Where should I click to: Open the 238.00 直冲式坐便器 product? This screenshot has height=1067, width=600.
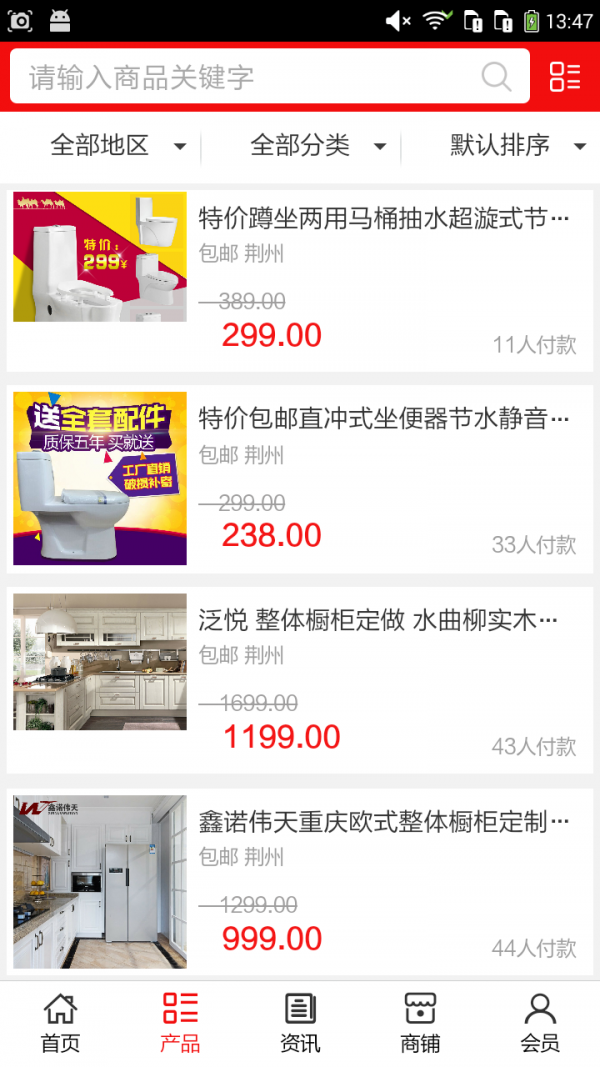[x=384, y=419]
